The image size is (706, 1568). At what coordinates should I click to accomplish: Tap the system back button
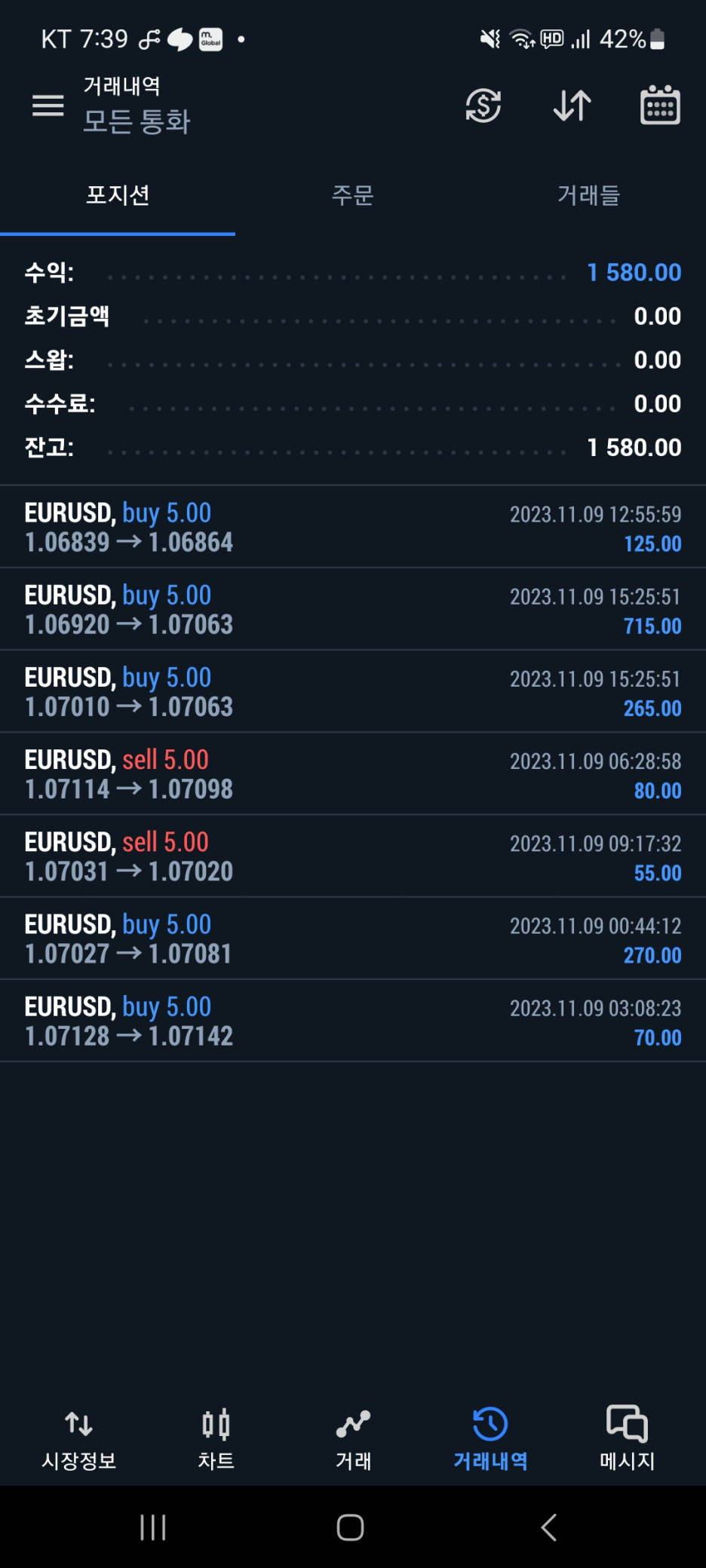click(549, 1527)
